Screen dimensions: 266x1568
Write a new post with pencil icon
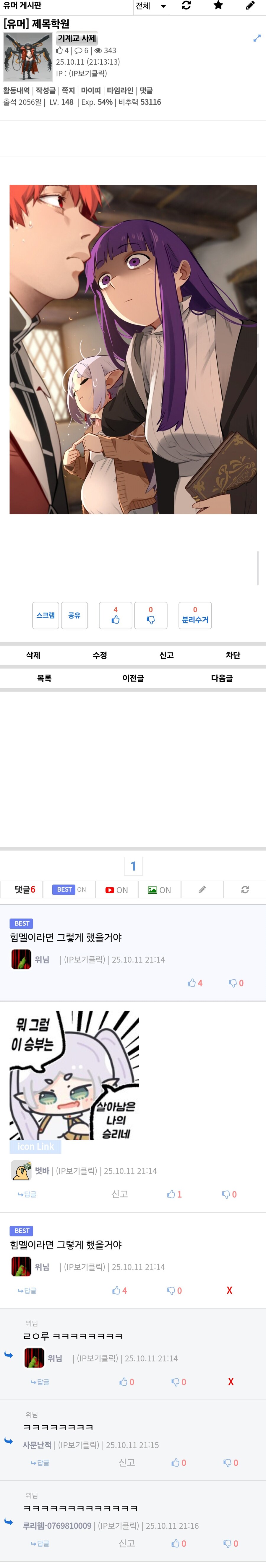(250, 6)
